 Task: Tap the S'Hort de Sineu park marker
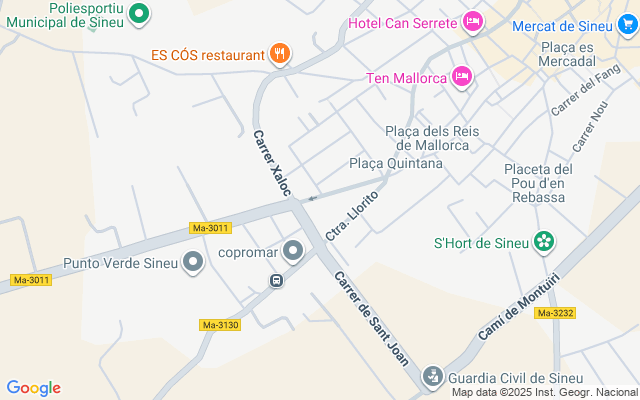click(x=544, y=241)
